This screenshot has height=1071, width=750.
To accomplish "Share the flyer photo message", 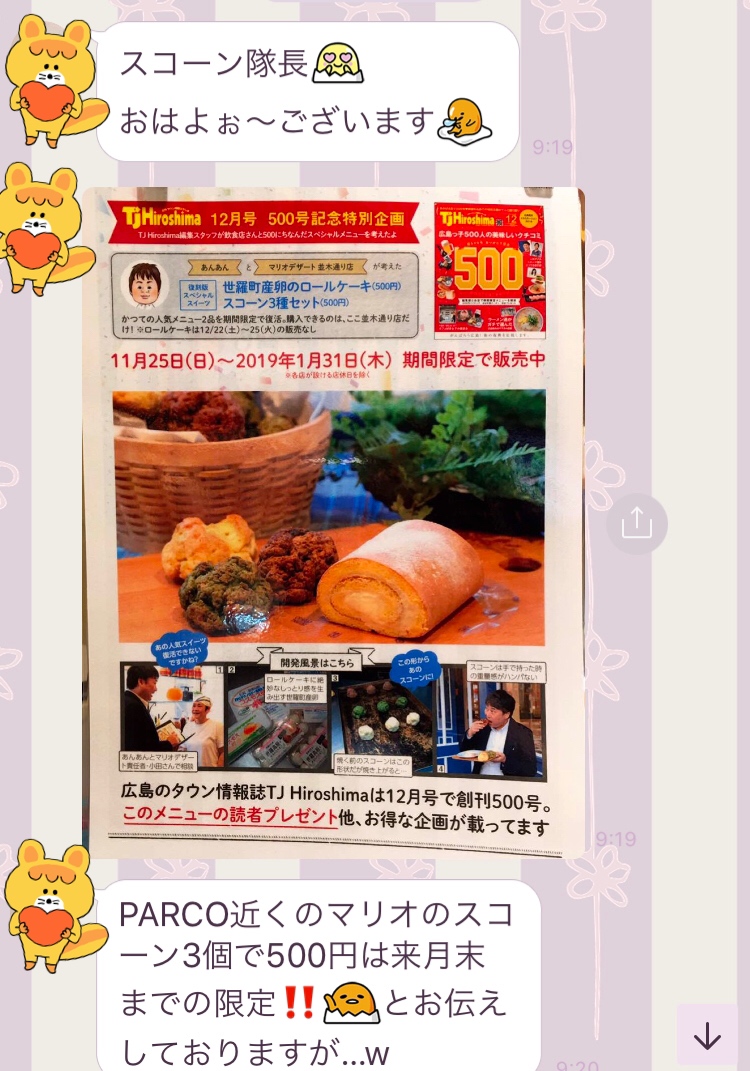I will pyautogui.click(x=636, y=524).
